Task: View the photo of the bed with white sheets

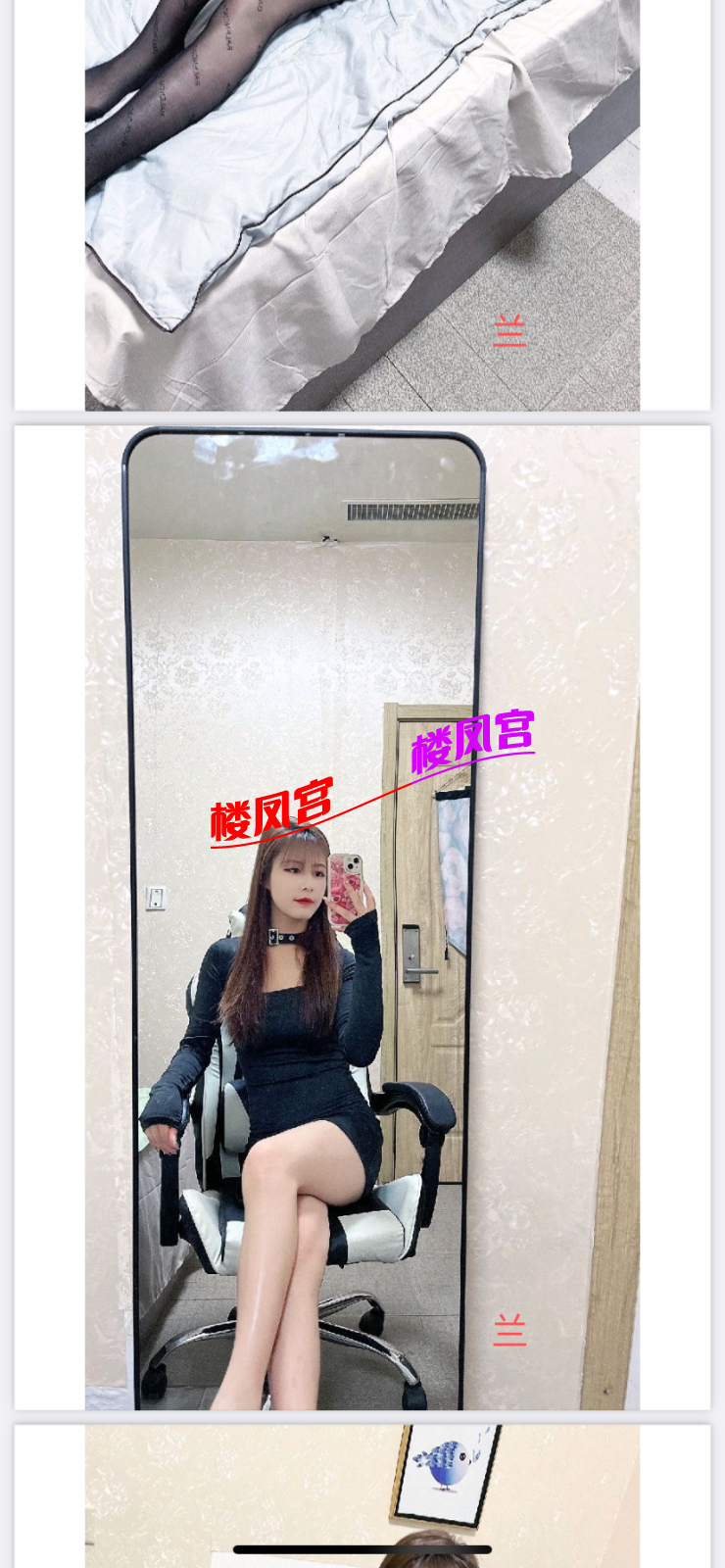Action: 362,204
